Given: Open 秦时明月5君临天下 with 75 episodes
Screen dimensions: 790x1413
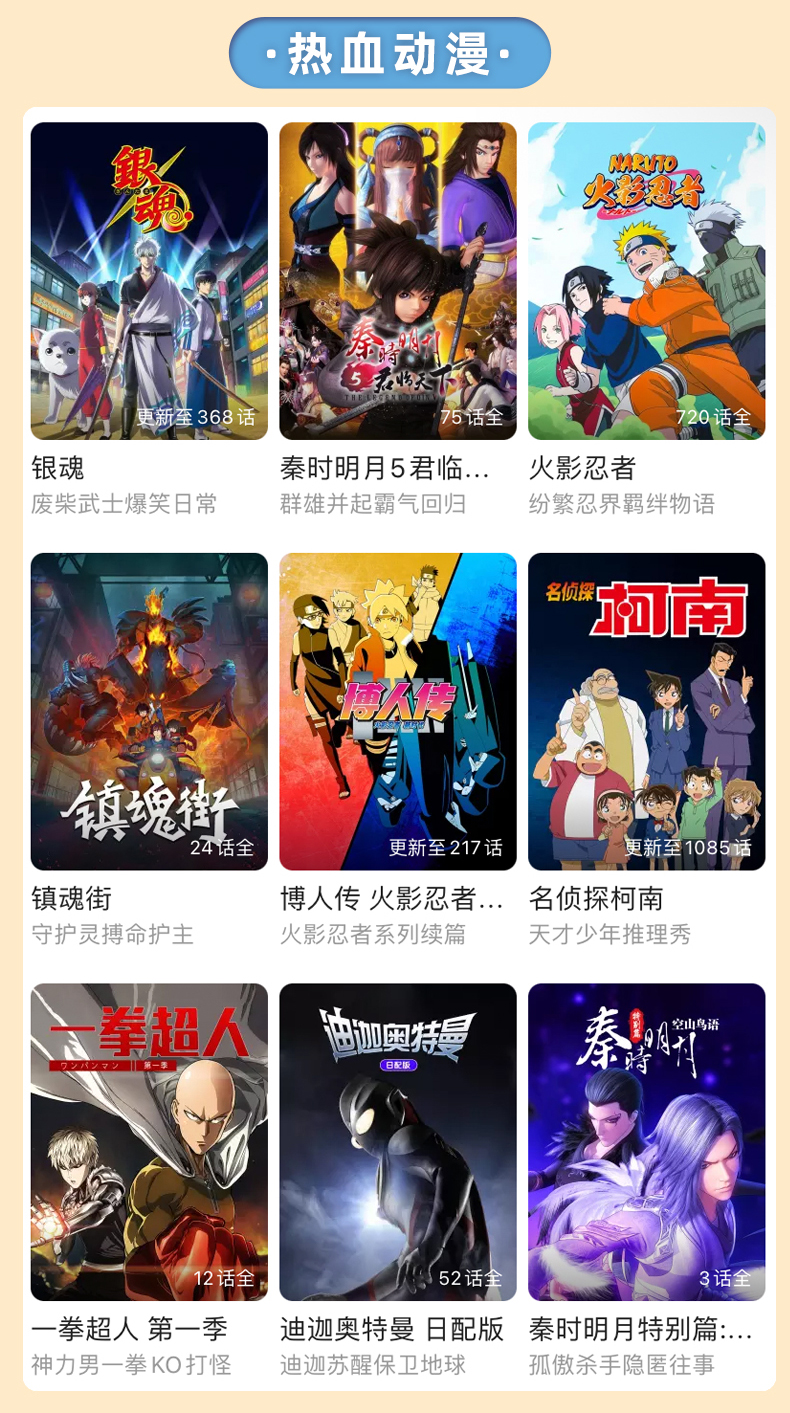Looking at the screenshot, I should (398, 281).
